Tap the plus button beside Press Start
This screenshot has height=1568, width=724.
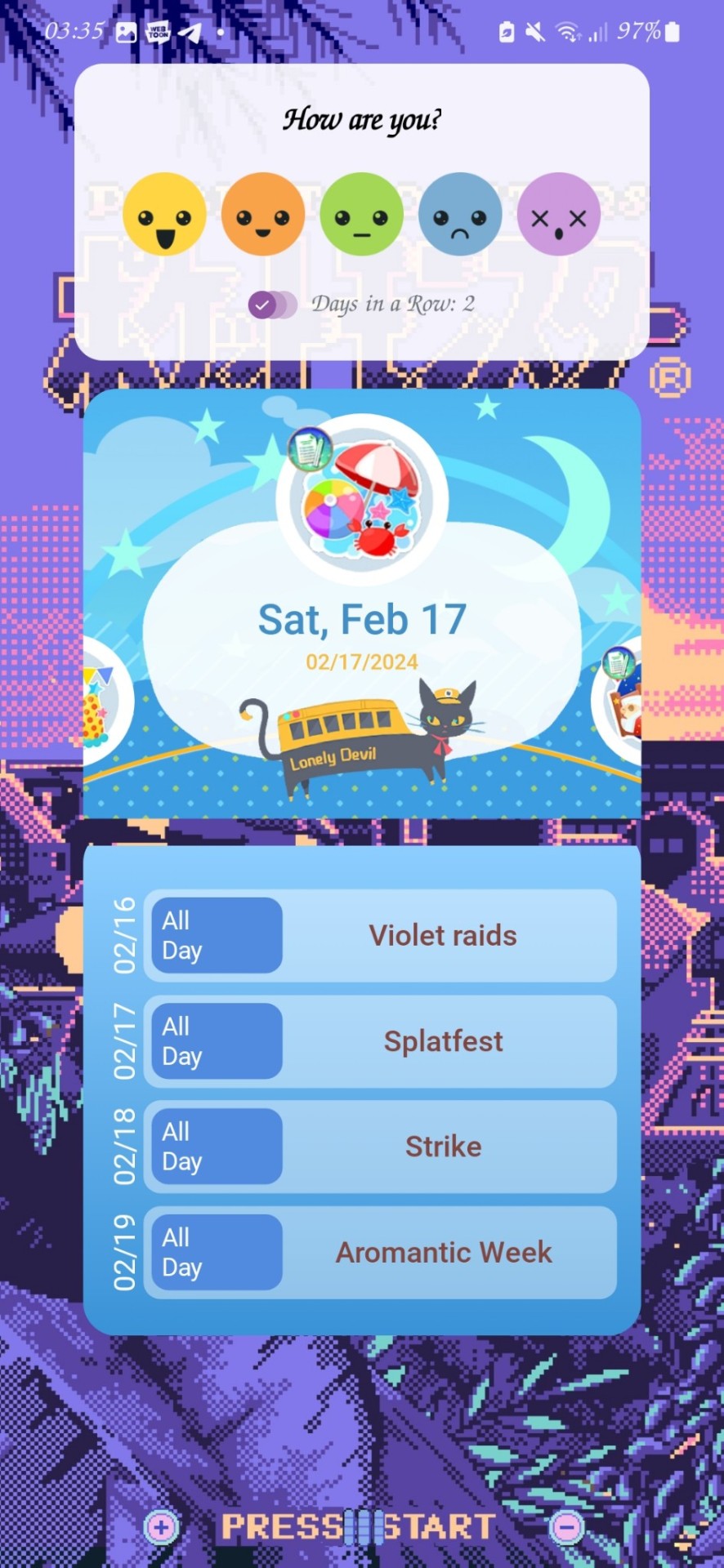161,1527
